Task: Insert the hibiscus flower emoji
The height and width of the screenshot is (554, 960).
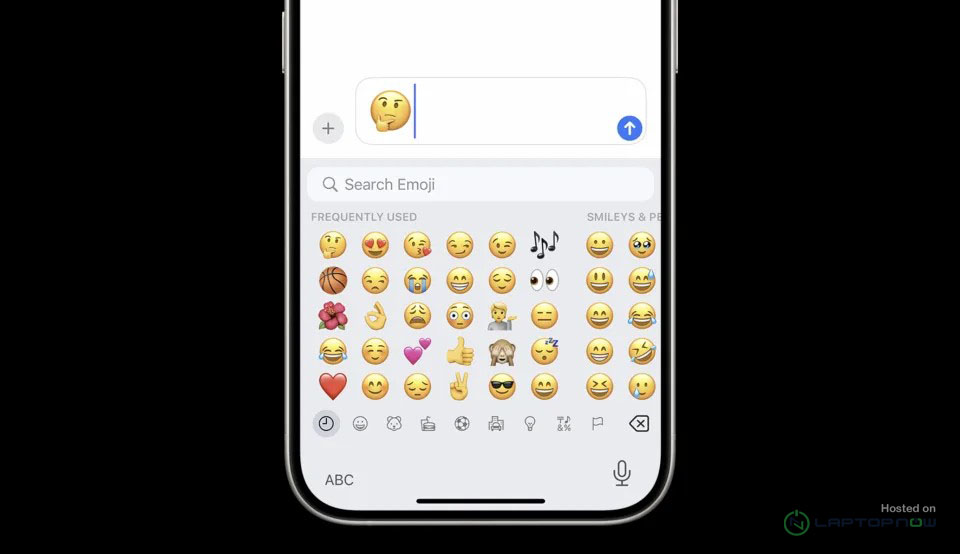Action: tap(333, 315)
